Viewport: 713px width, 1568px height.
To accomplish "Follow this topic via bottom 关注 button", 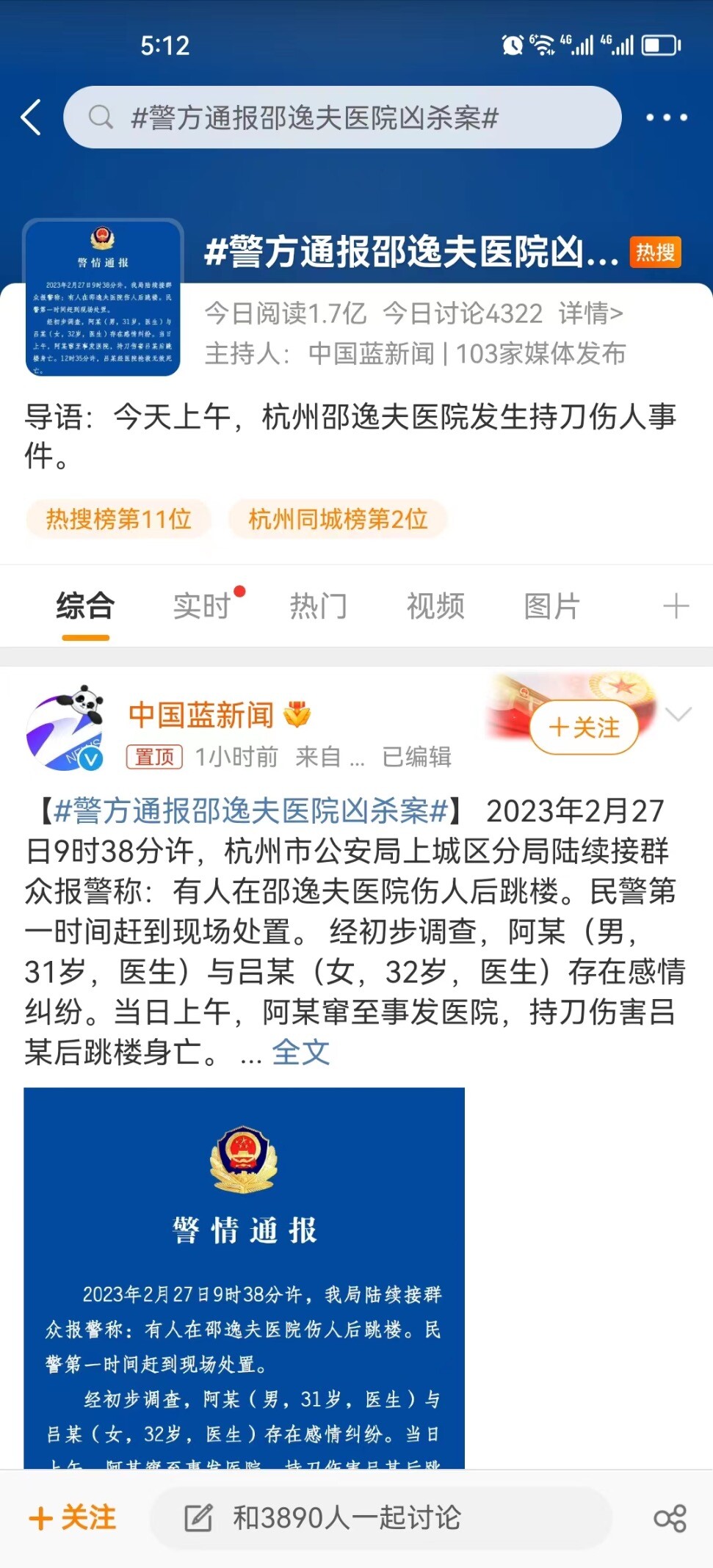I will [73, 1518].
